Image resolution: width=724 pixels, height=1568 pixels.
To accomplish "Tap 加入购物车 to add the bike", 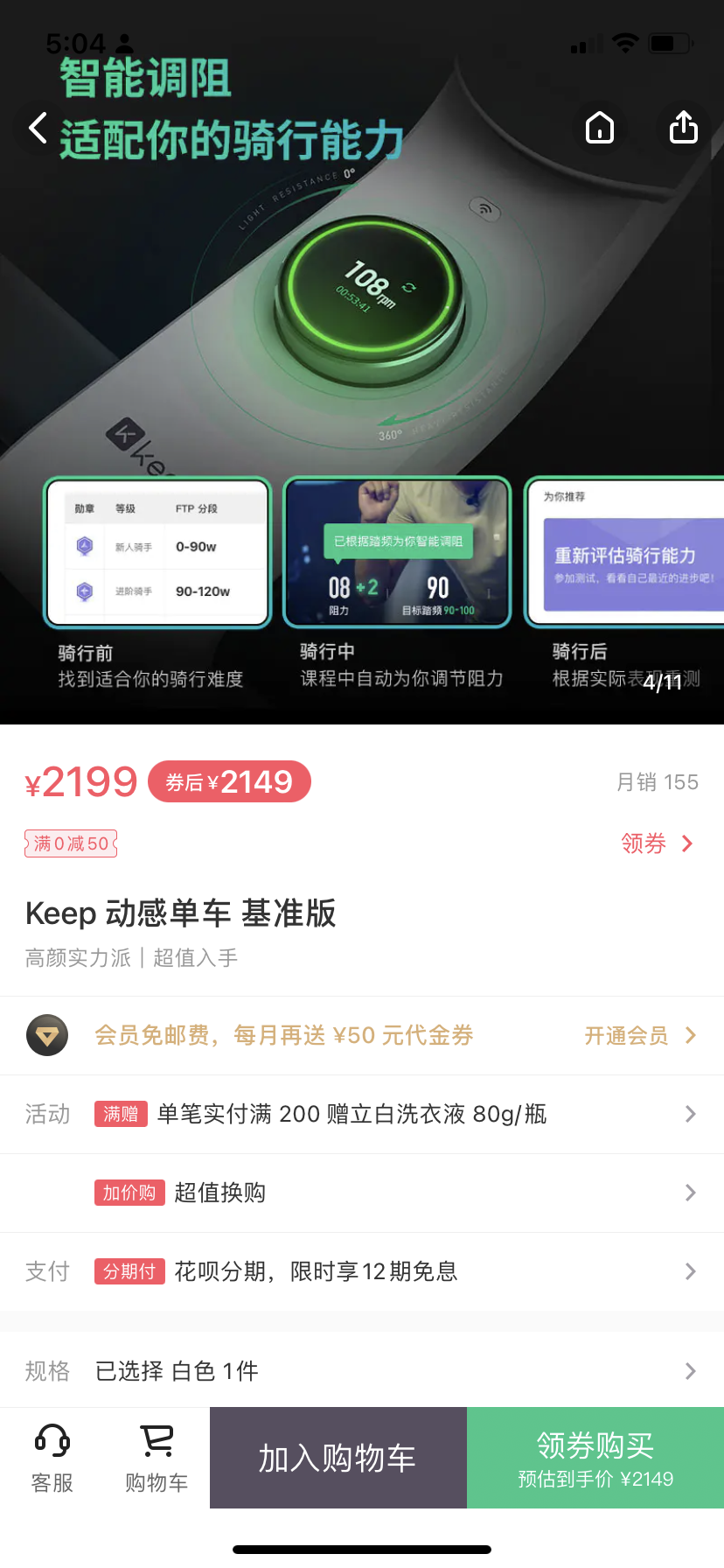I will [338, 1458].
